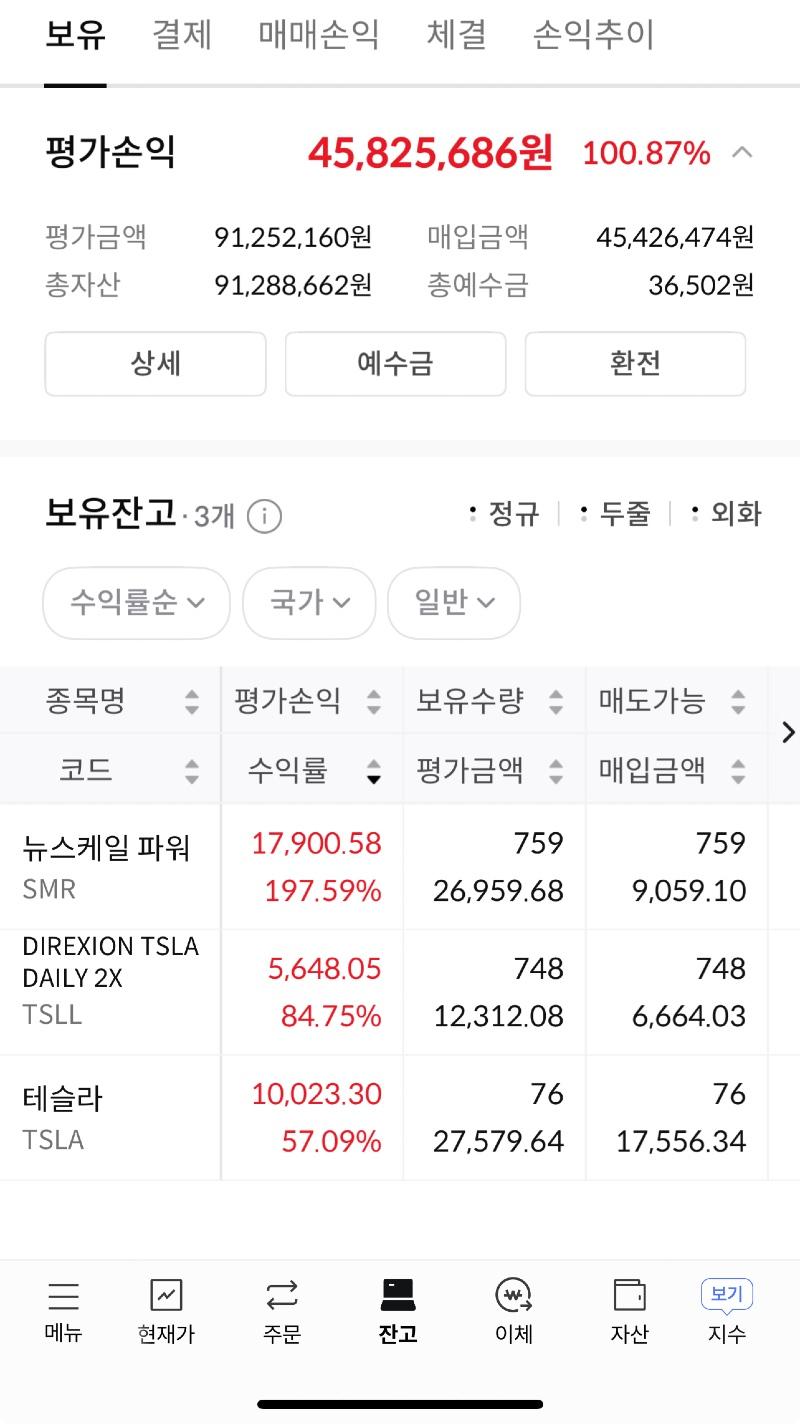Image resolution: width=800 pixels, height=1424 pixels.
Task: Open the 메뉴 menu icon
Action: coord(62,1310)
